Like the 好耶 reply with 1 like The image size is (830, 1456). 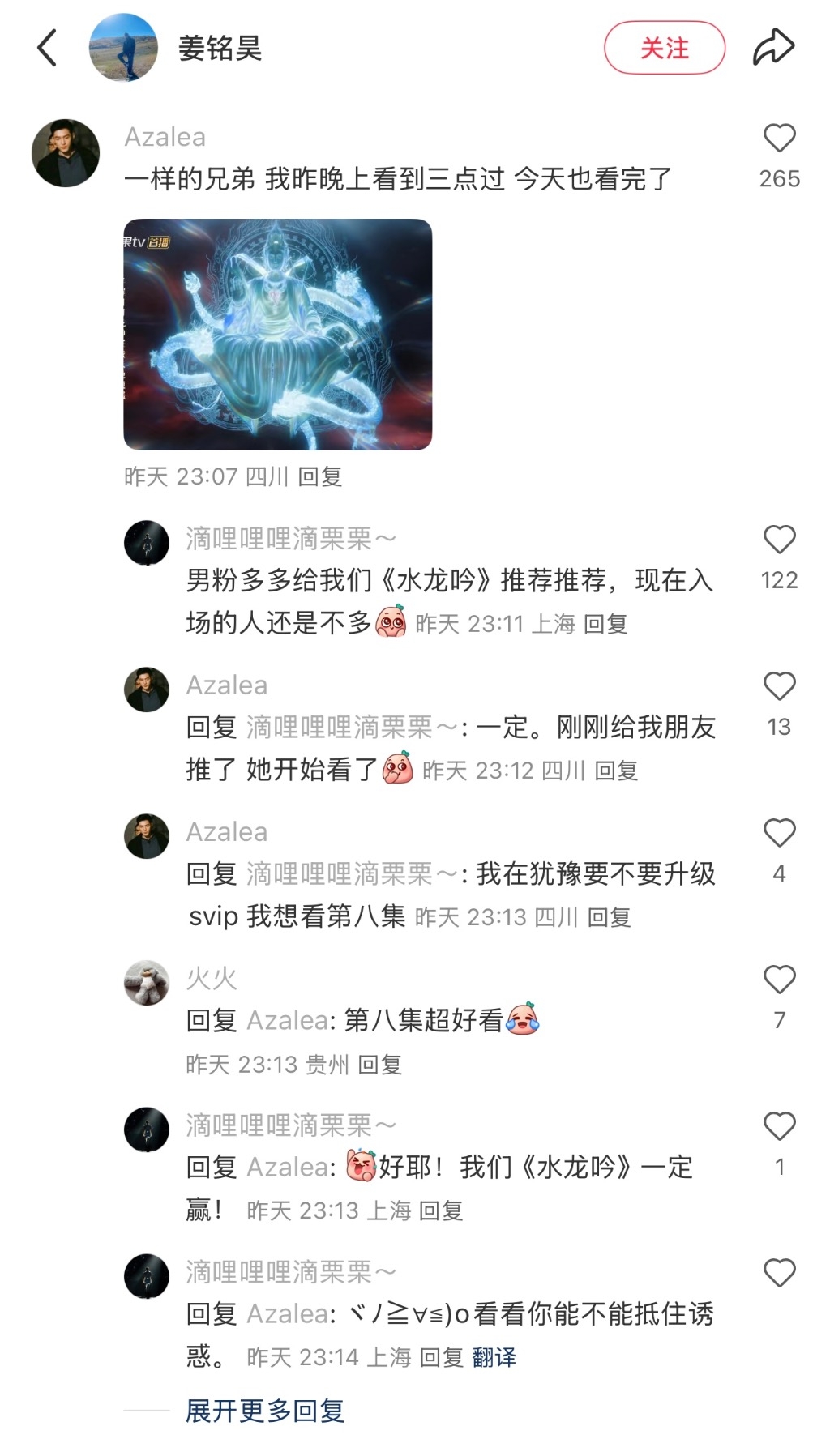779,1127
